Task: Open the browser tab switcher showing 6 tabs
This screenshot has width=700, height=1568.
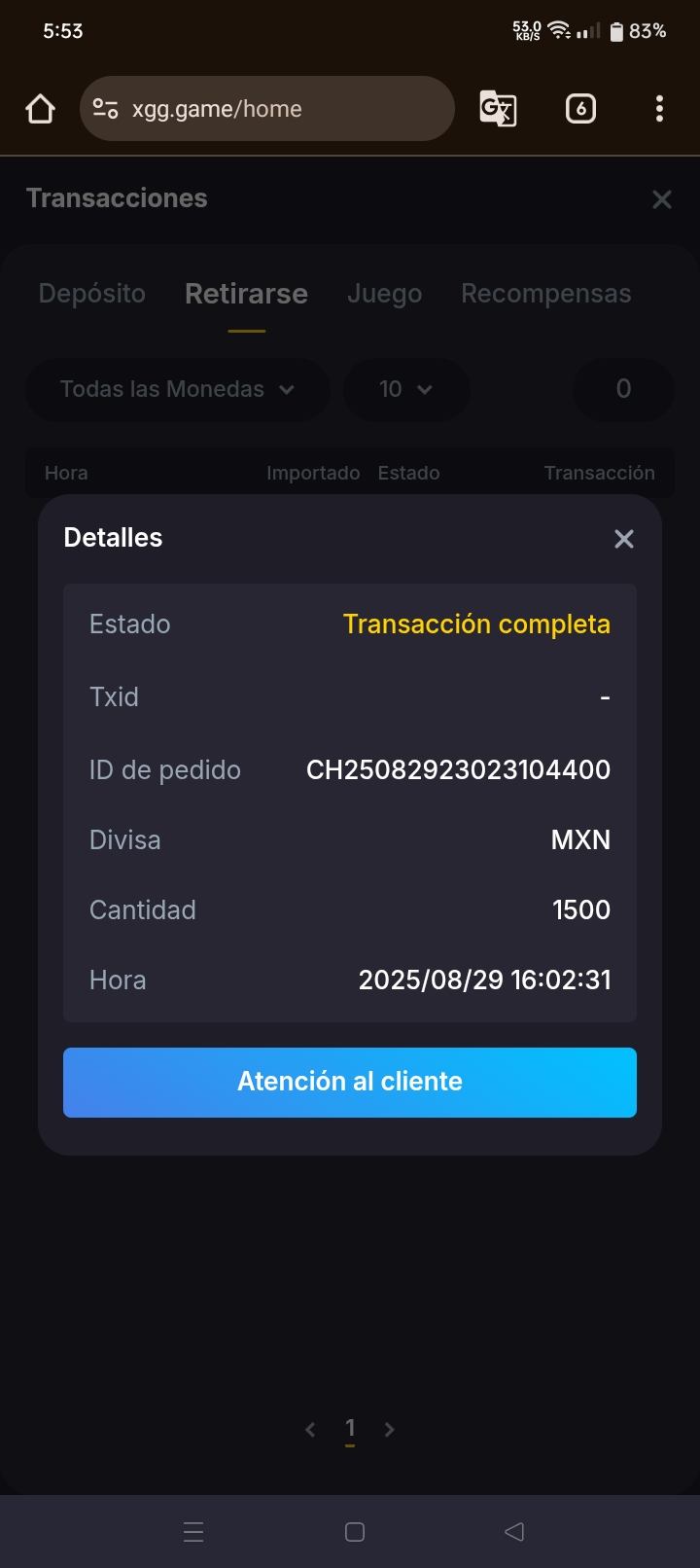Action: [x=579, y=108]
